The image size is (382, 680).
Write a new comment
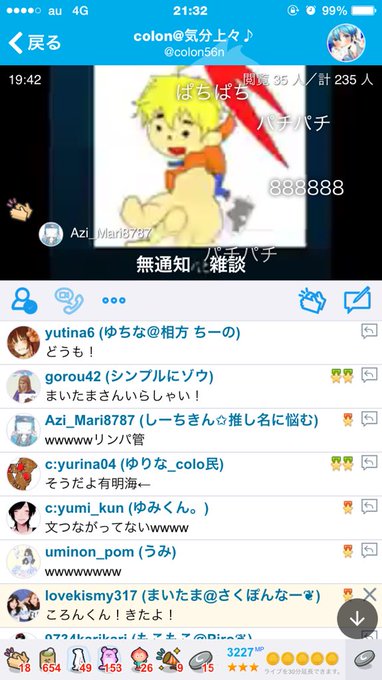click(357, 300)
